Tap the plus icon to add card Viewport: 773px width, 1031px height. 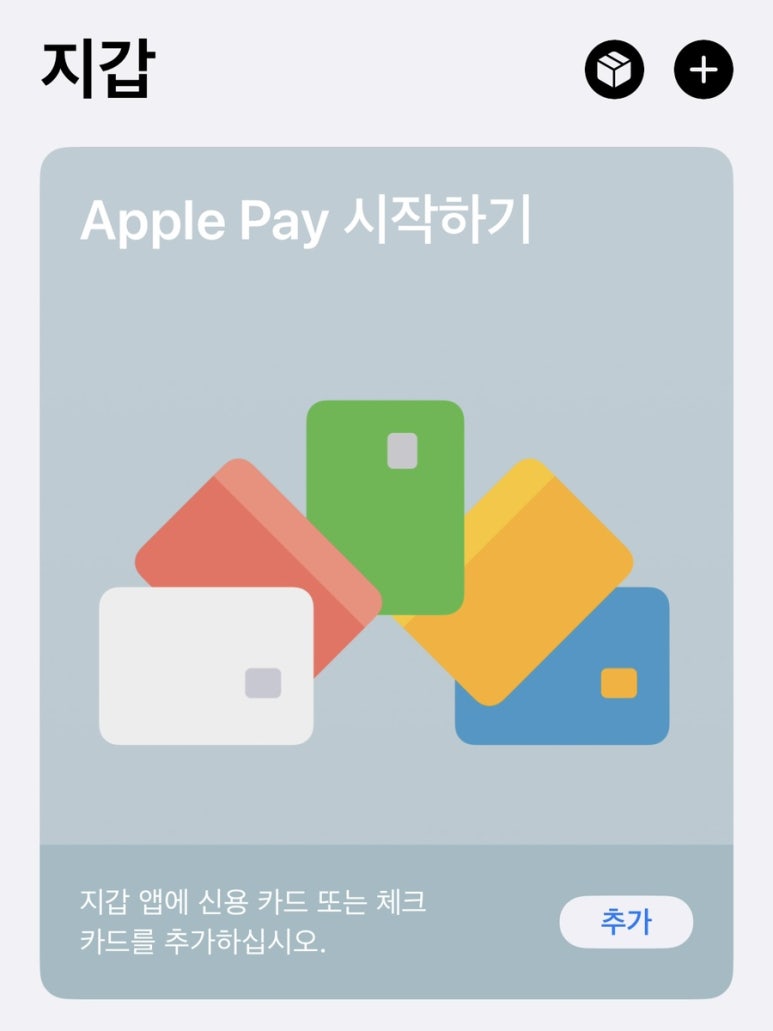(x=704, y=70)
